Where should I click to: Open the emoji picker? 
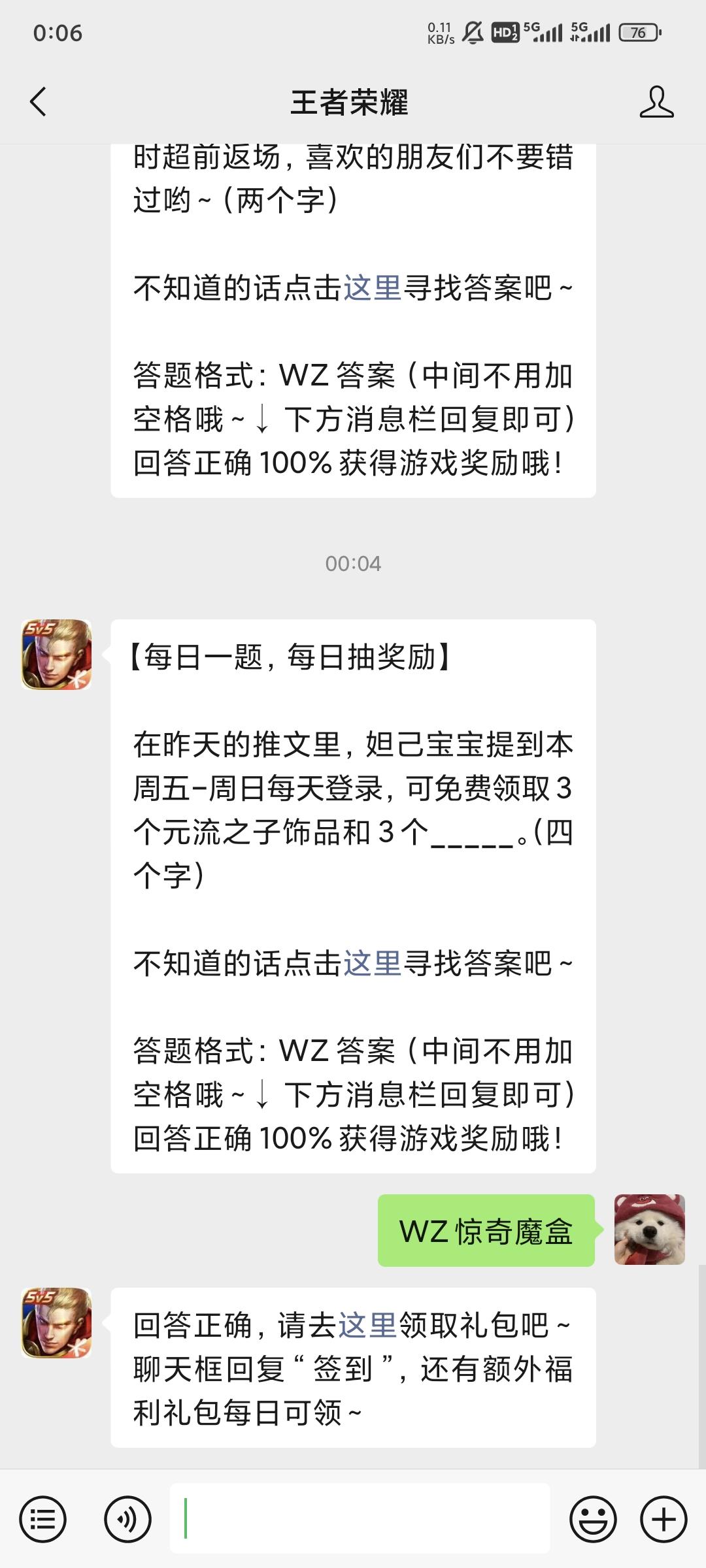point(593,1519)
